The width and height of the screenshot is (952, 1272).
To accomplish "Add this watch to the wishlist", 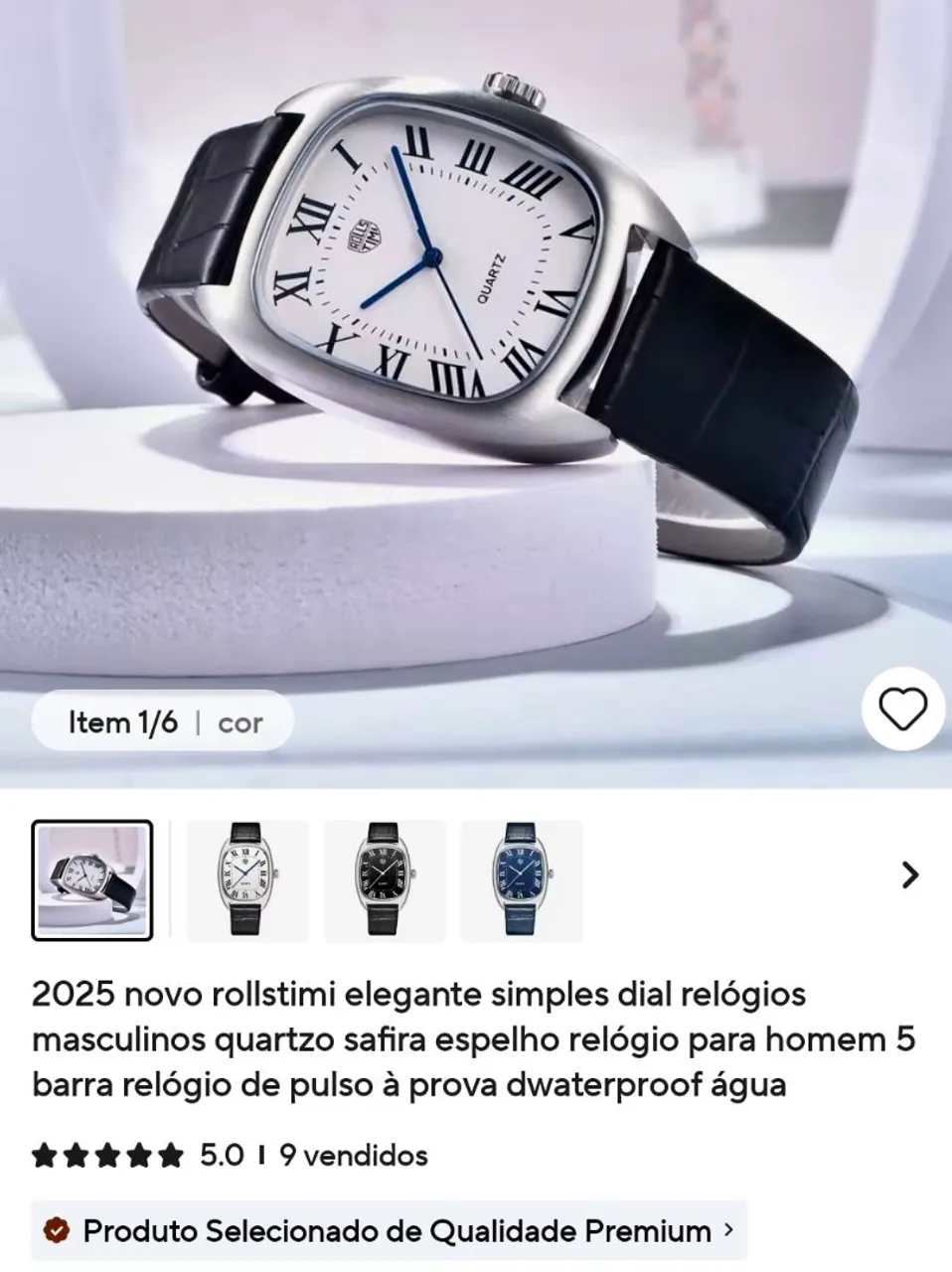I will [x=902, y=709].
